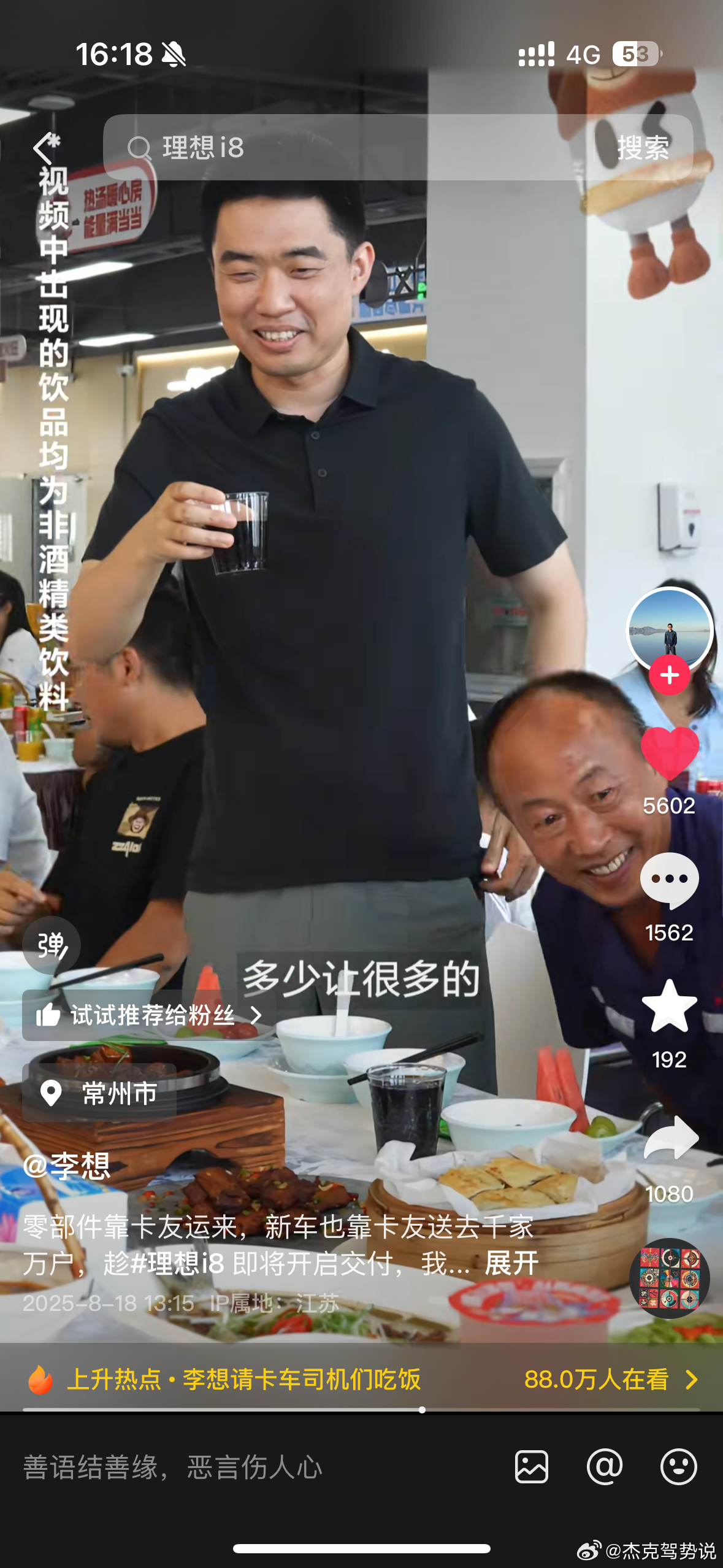
Task: Open the comments on this video
Action: (669, 881)
